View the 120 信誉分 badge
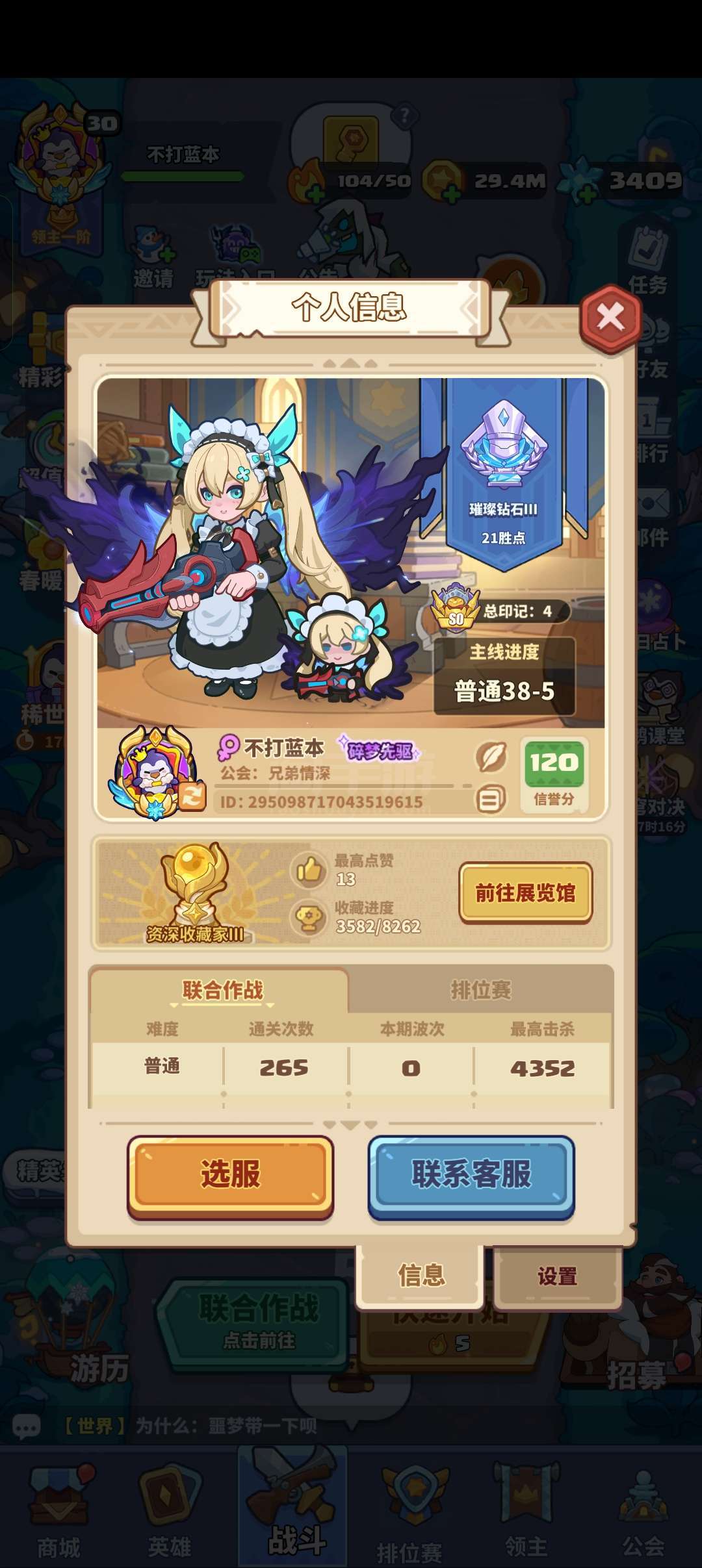Image resolution: width=702 pixels, height=1568 pixels. pos(554,774)
